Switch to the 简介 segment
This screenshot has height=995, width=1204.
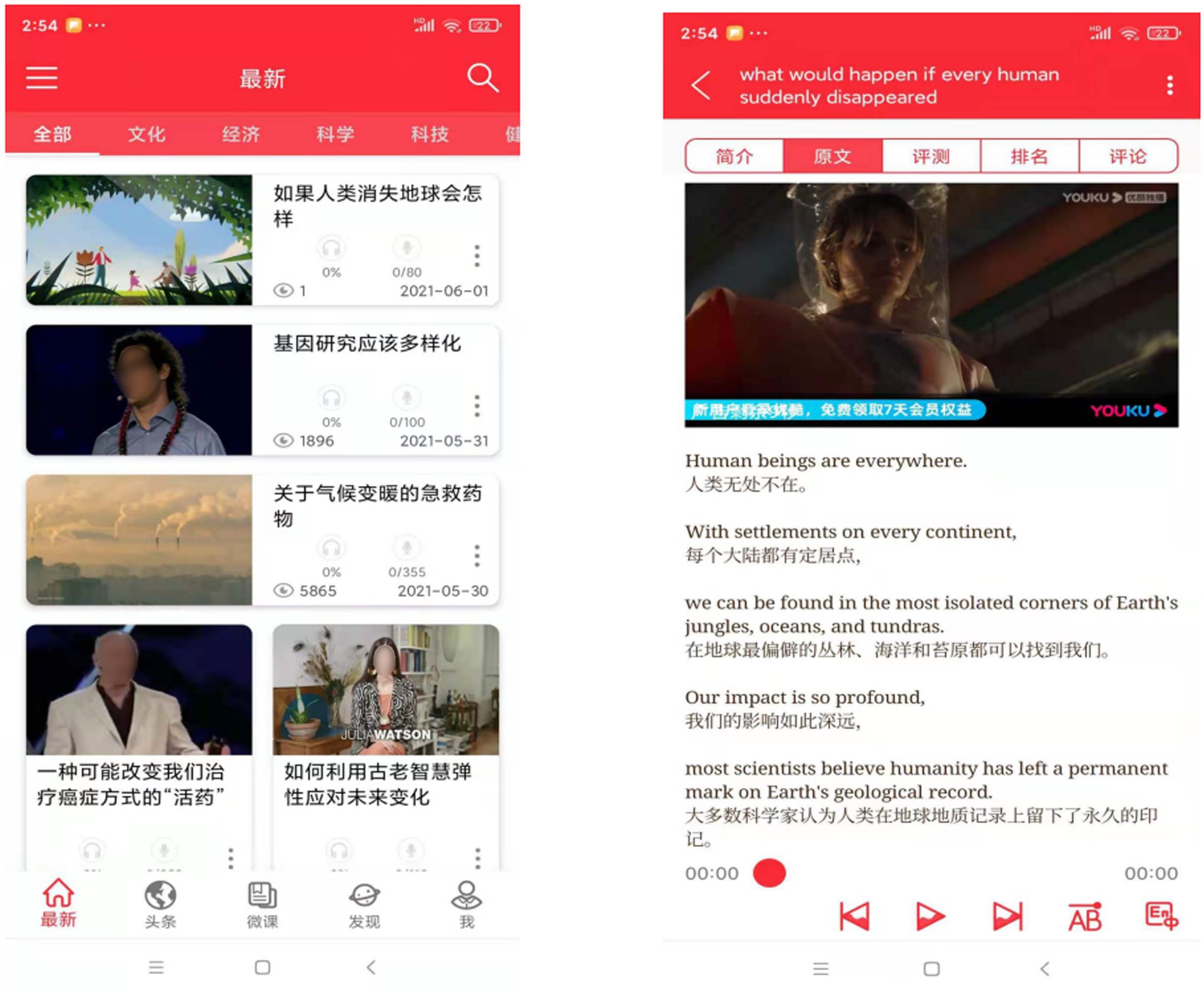point(734,156)
